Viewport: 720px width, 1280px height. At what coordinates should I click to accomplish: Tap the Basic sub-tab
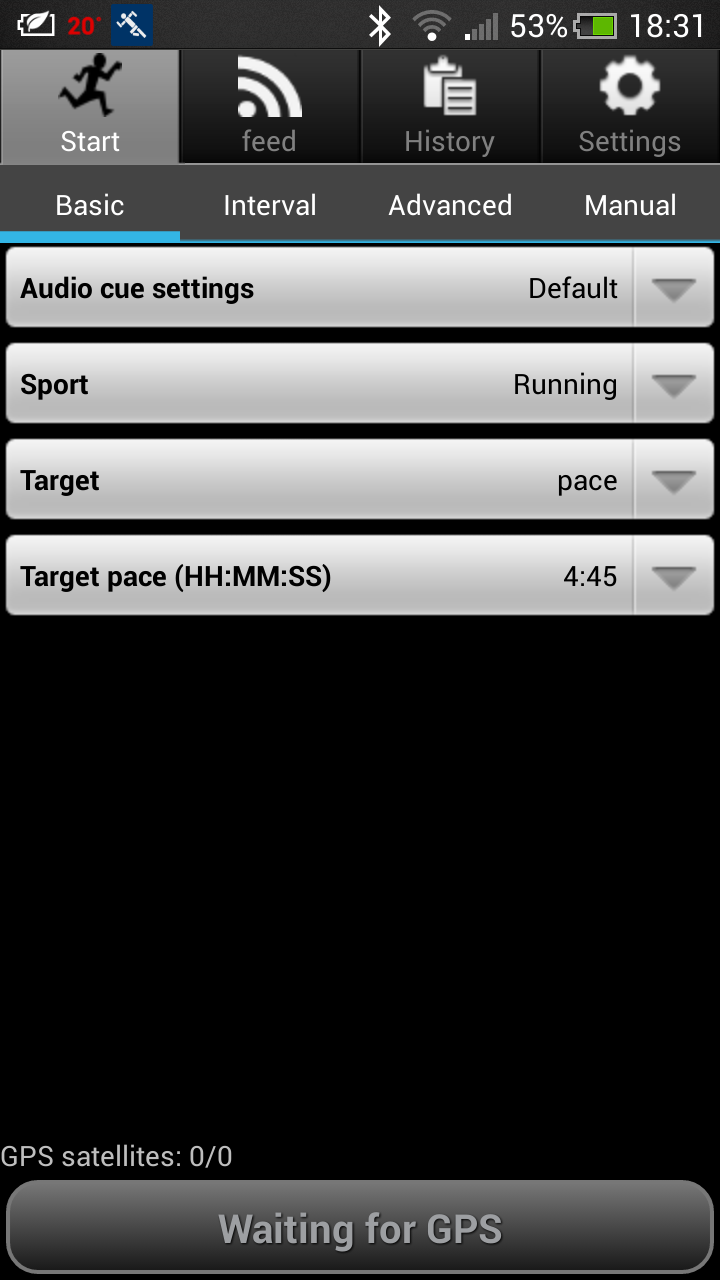90,205
